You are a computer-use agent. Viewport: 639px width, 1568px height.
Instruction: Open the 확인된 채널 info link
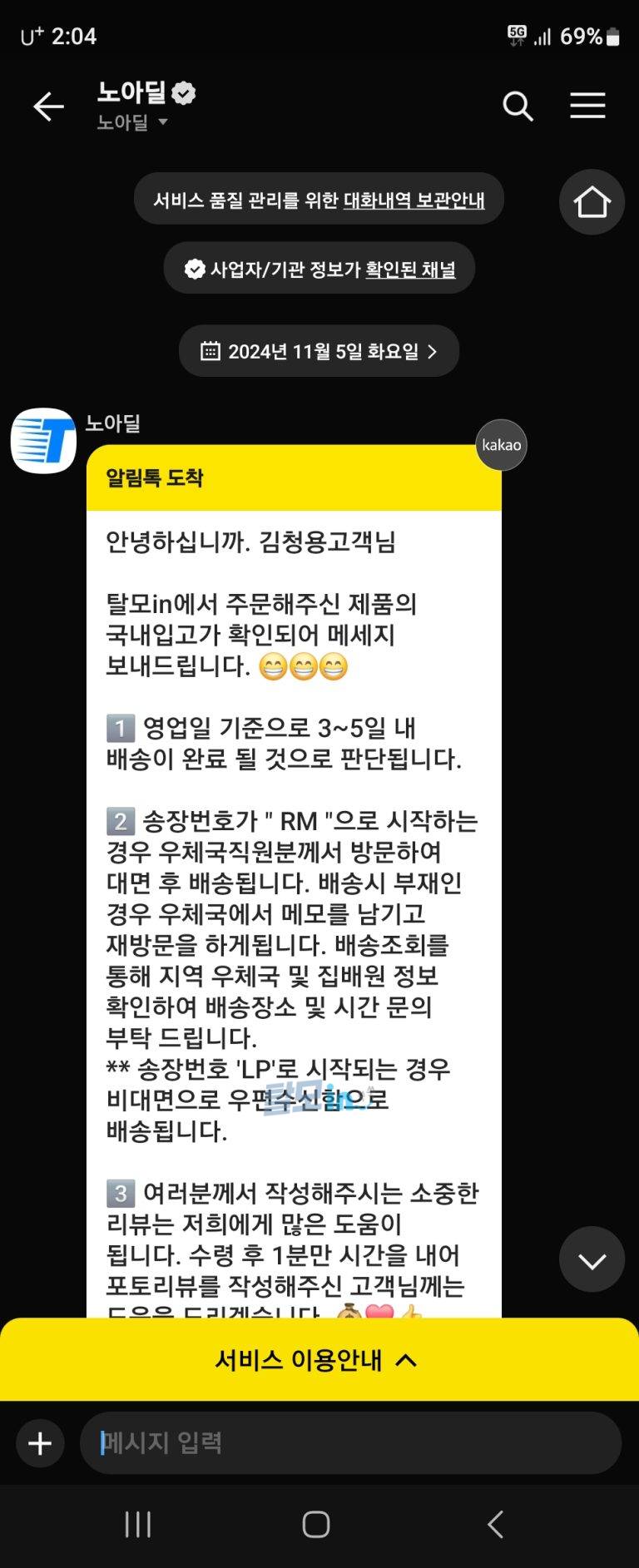point(410,270)
